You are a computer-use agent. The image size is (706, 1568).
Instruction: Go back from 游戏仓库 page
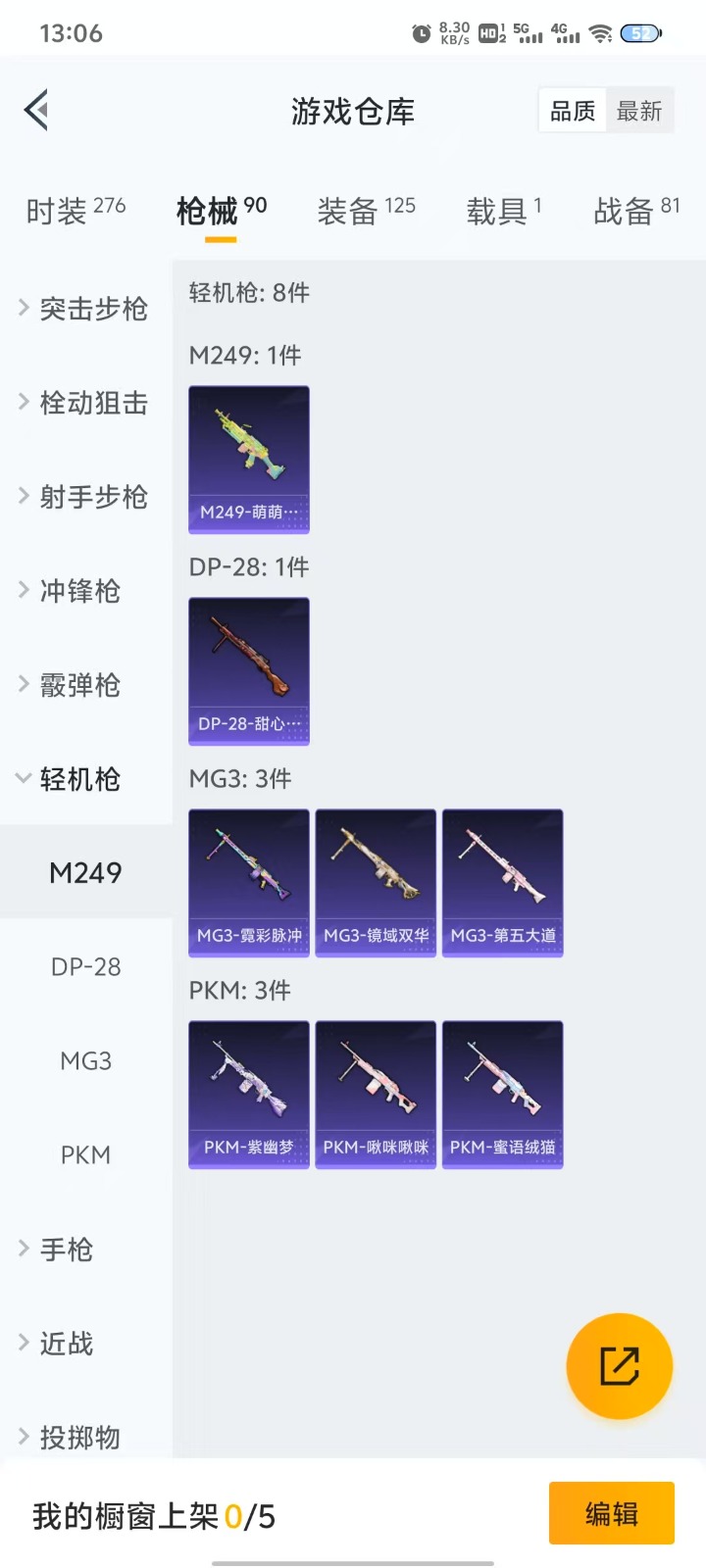[x=37, y=111]
